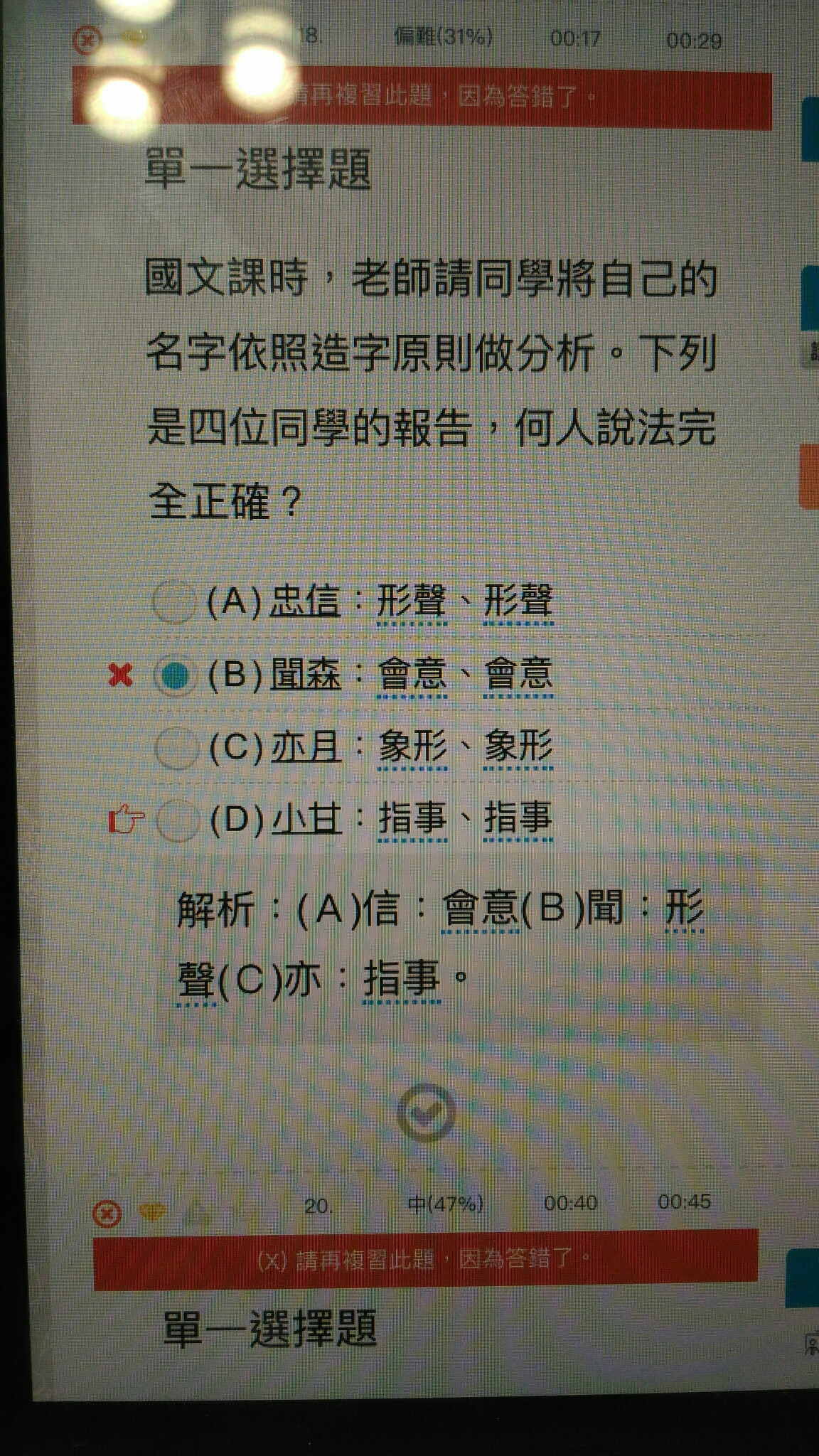819x1456 pixels.
Task: Open the 會意 term link in the explanation
Action: (x=481, y=910)
